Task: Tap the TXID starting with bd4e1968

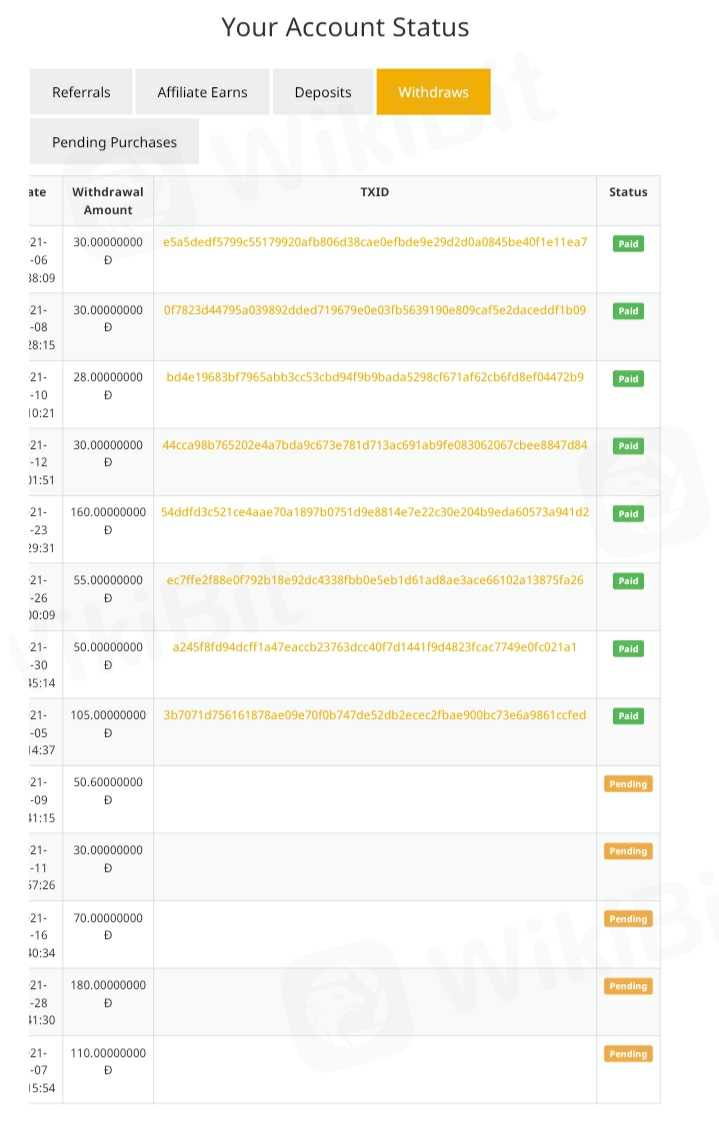Action: tap(375, 377)
